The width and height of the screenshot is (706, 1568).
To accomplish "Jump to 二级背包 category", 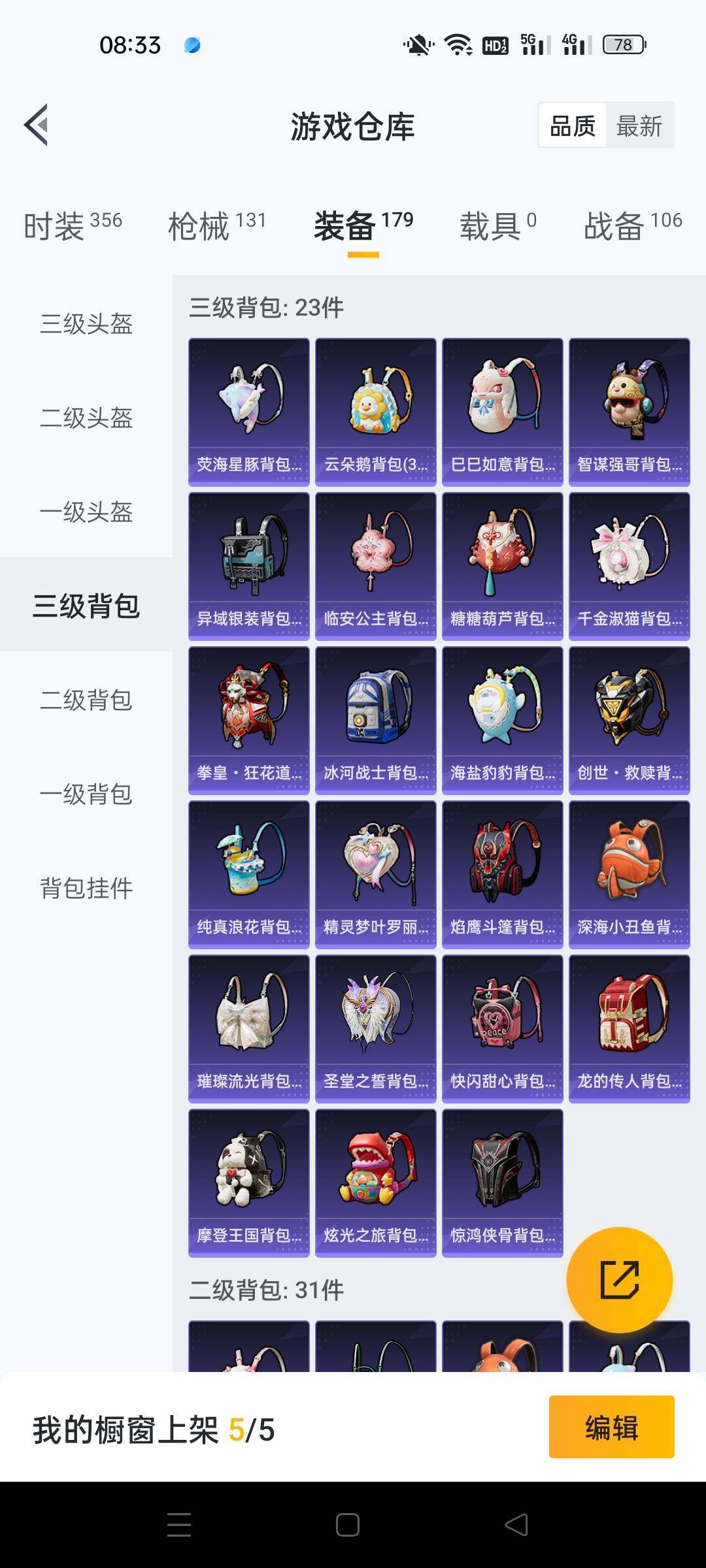I will point(86,700).
